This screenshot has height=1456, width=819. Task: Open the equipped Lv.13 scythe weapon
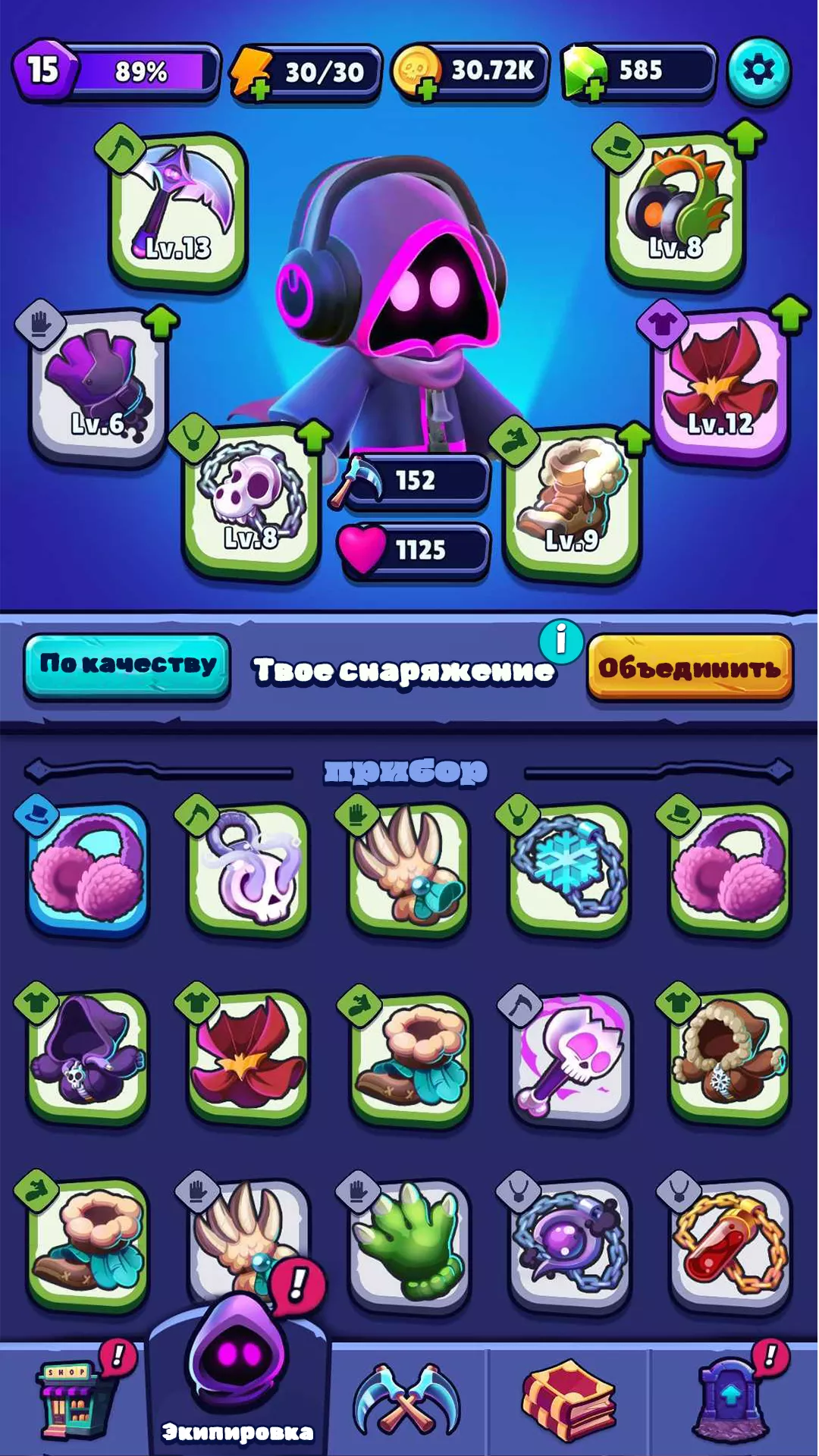coord(177,210)
